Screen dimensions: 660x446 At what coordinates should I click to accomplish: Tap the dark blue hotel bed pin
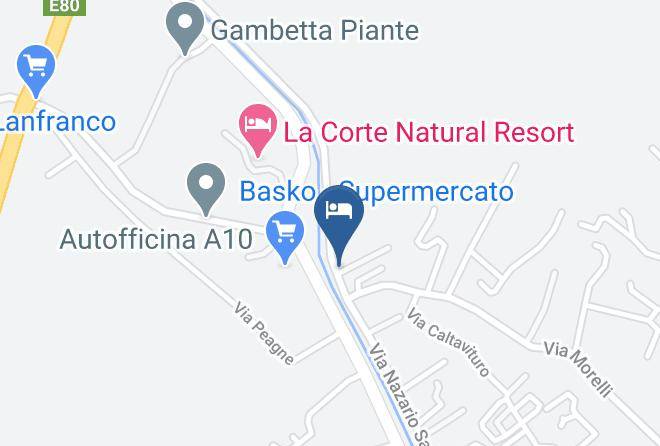(339, 225)
